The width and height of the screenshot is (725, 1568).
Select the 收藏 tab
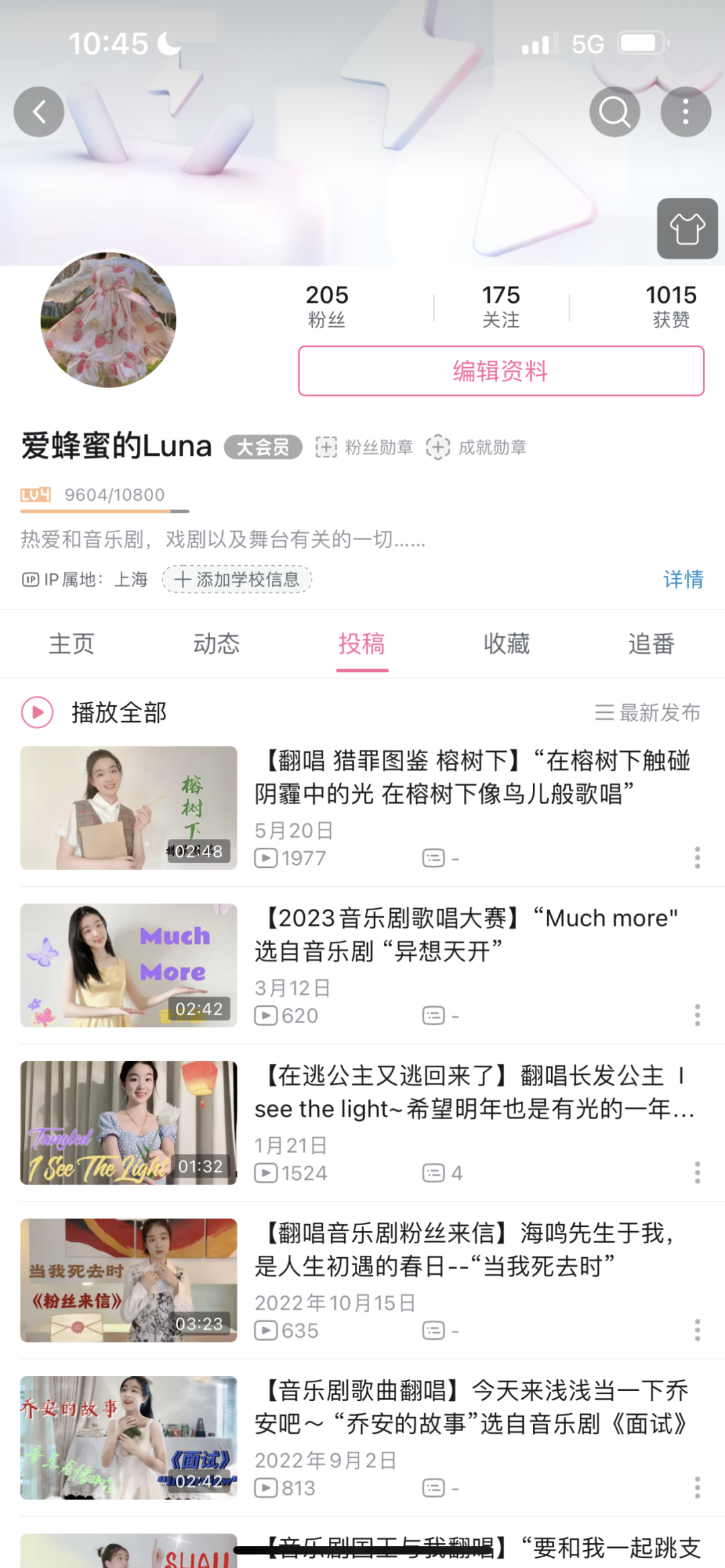(506, 644)
